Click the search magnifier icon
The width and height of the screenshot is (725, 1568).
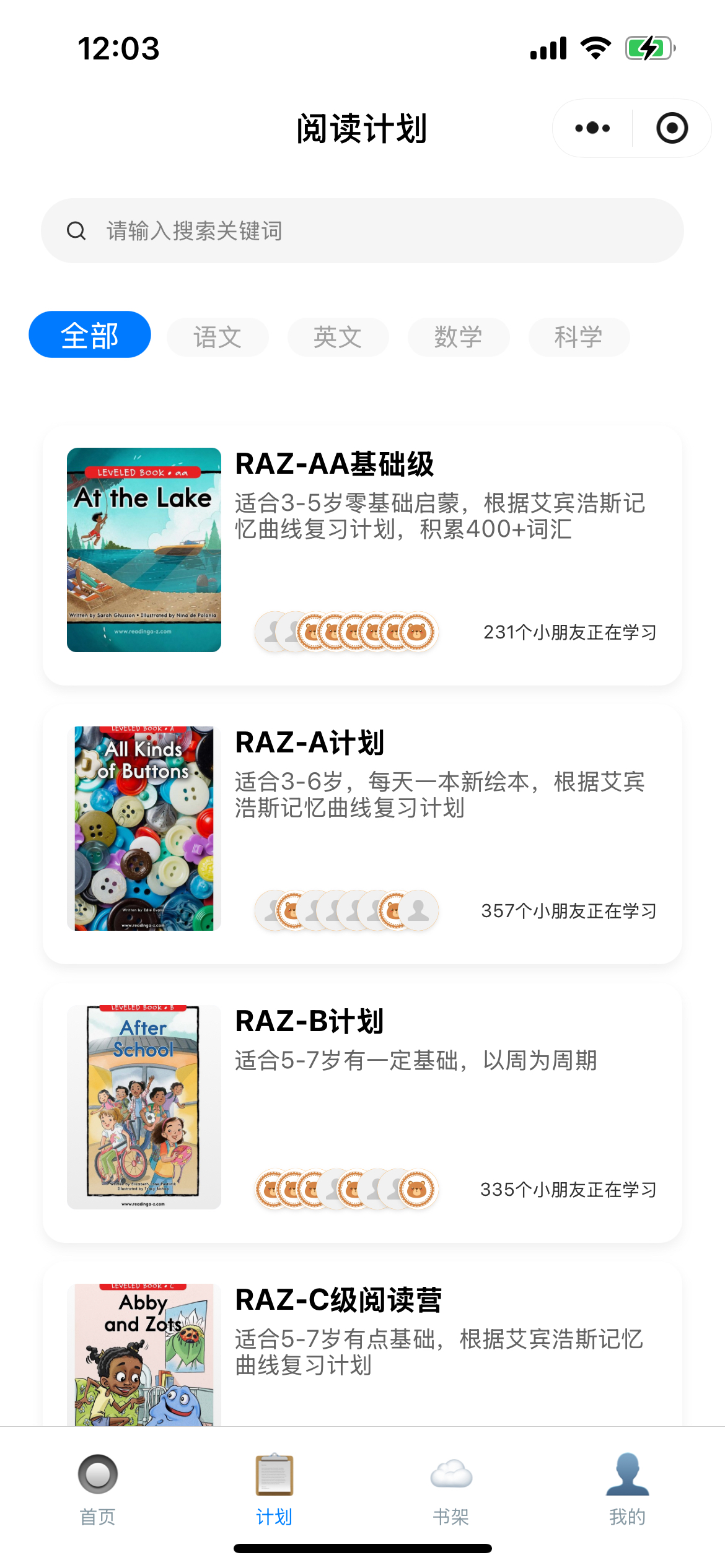(x=76, y=230)
